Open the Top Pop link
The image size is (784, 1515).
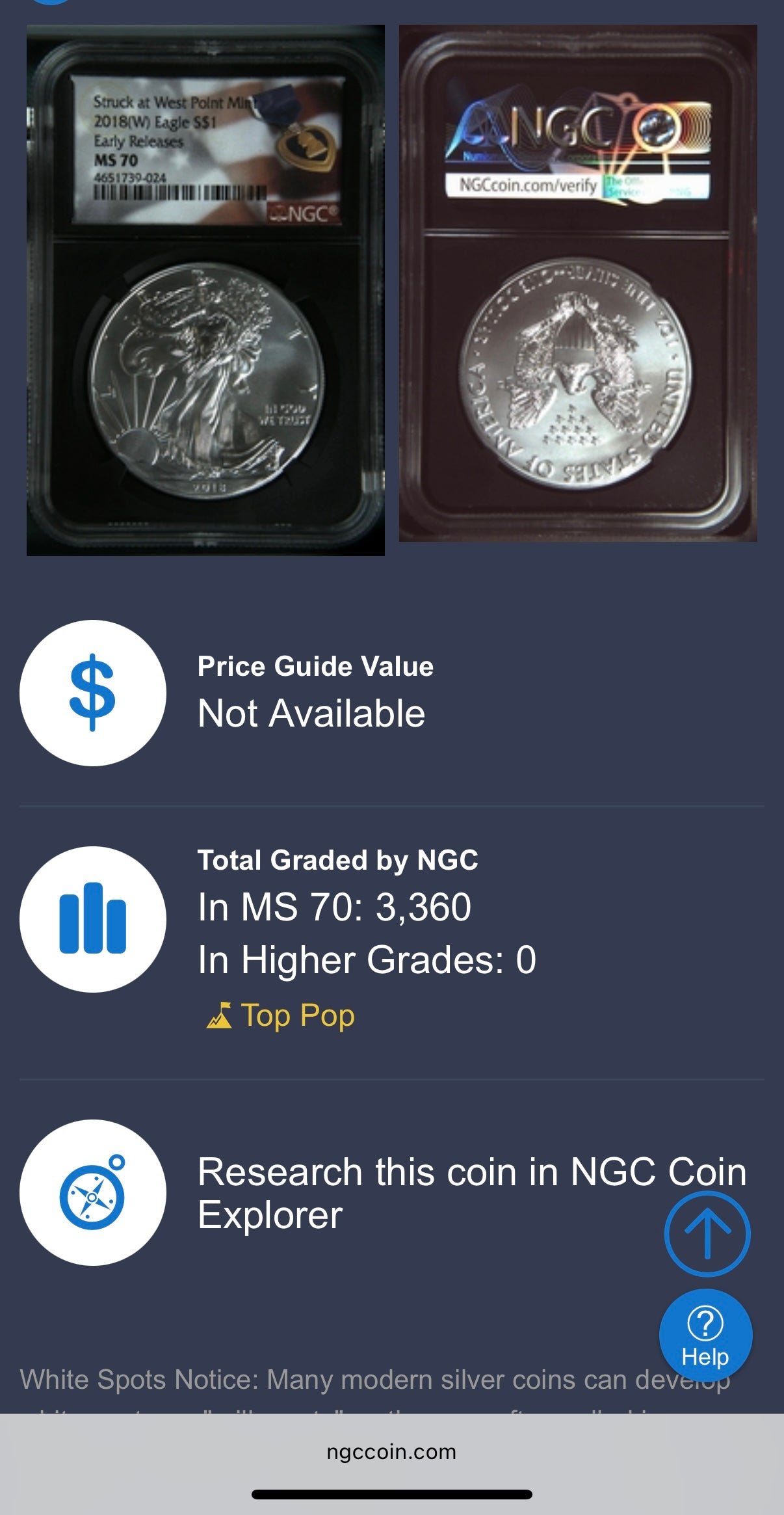tap(297, 1015)
